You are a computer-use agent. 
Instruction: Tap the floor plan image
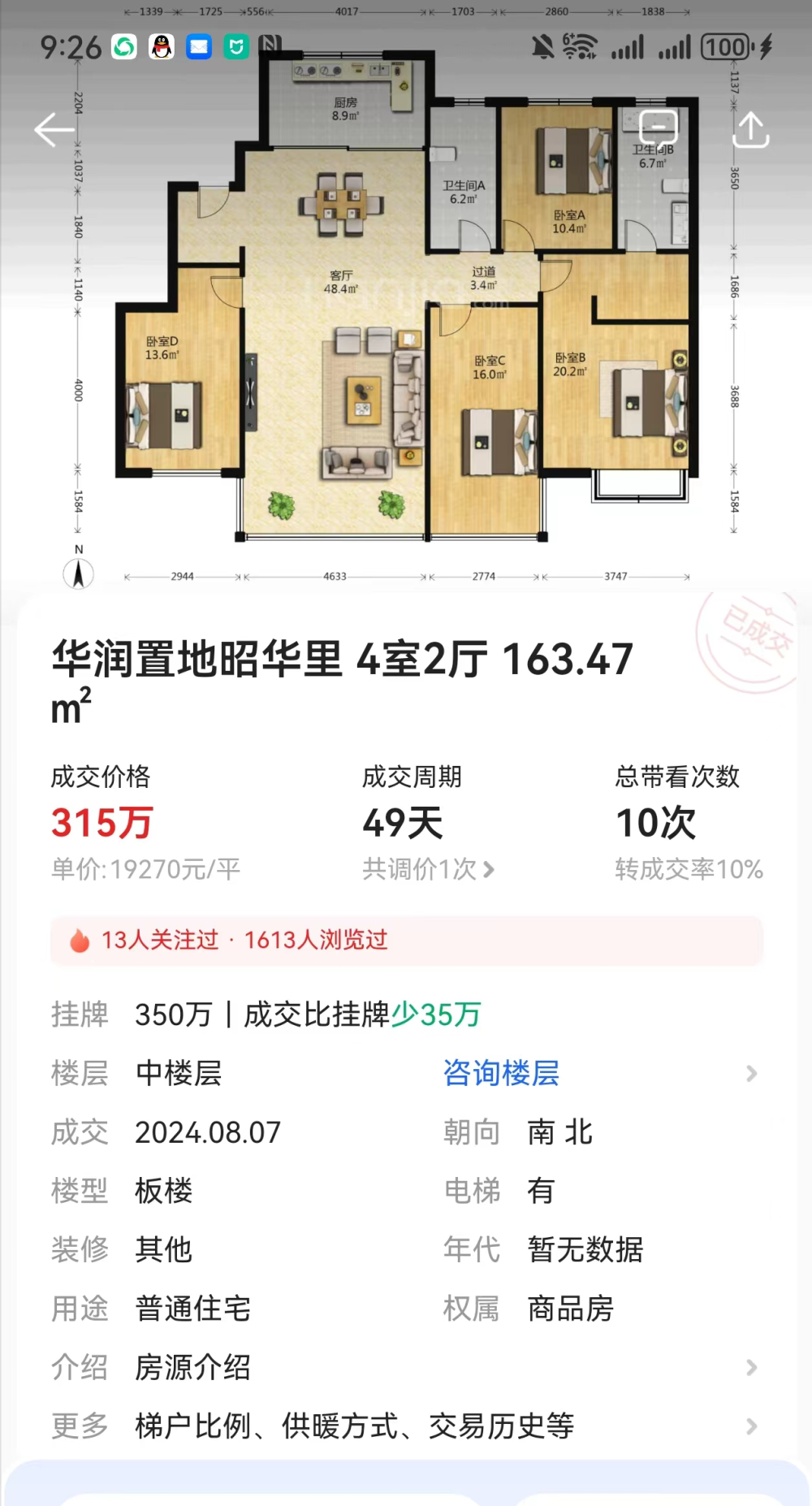click(x=406, y=325)
